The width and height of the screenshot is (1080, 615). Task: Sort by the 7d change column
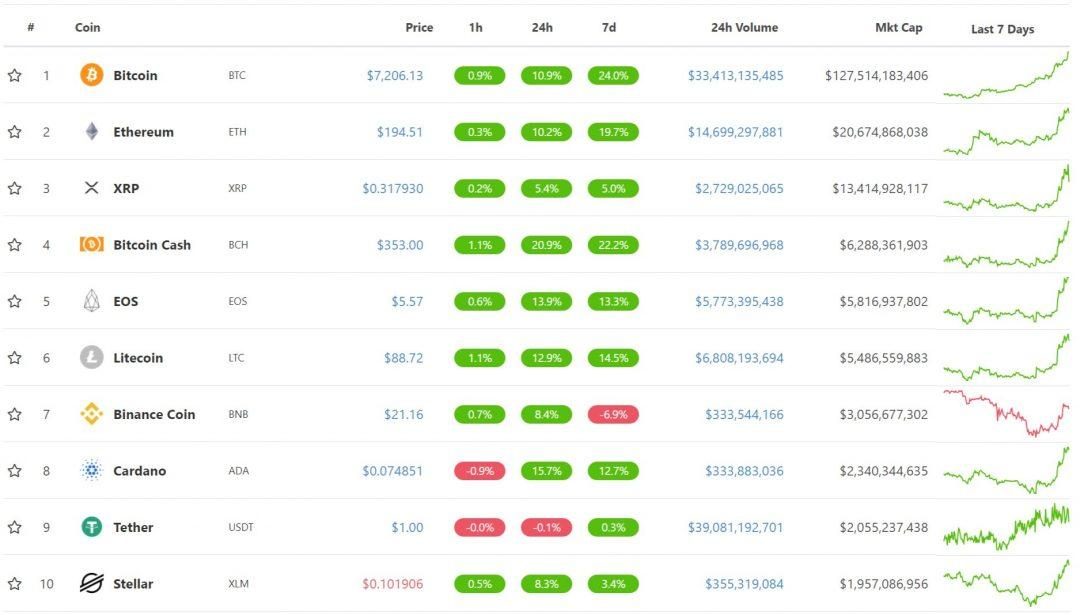tap(609, 28)
